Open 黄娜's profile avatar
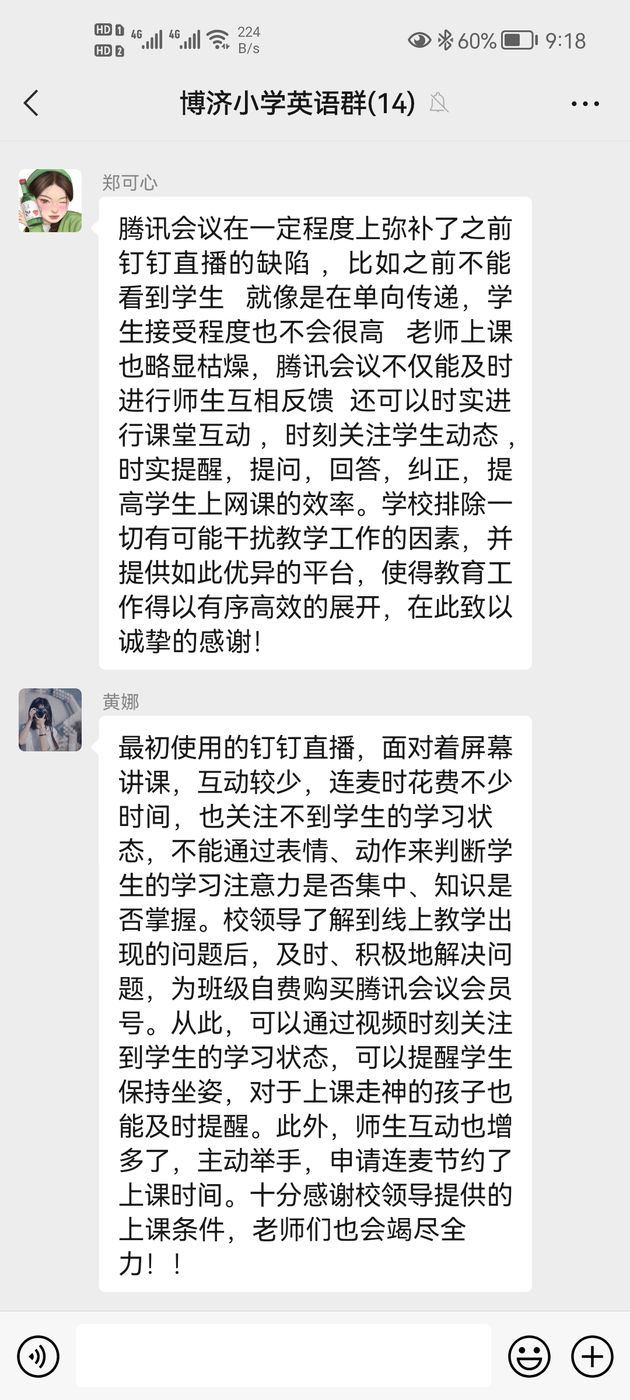Viewport: 630px width, 1400px height. [x=50, y=719]
